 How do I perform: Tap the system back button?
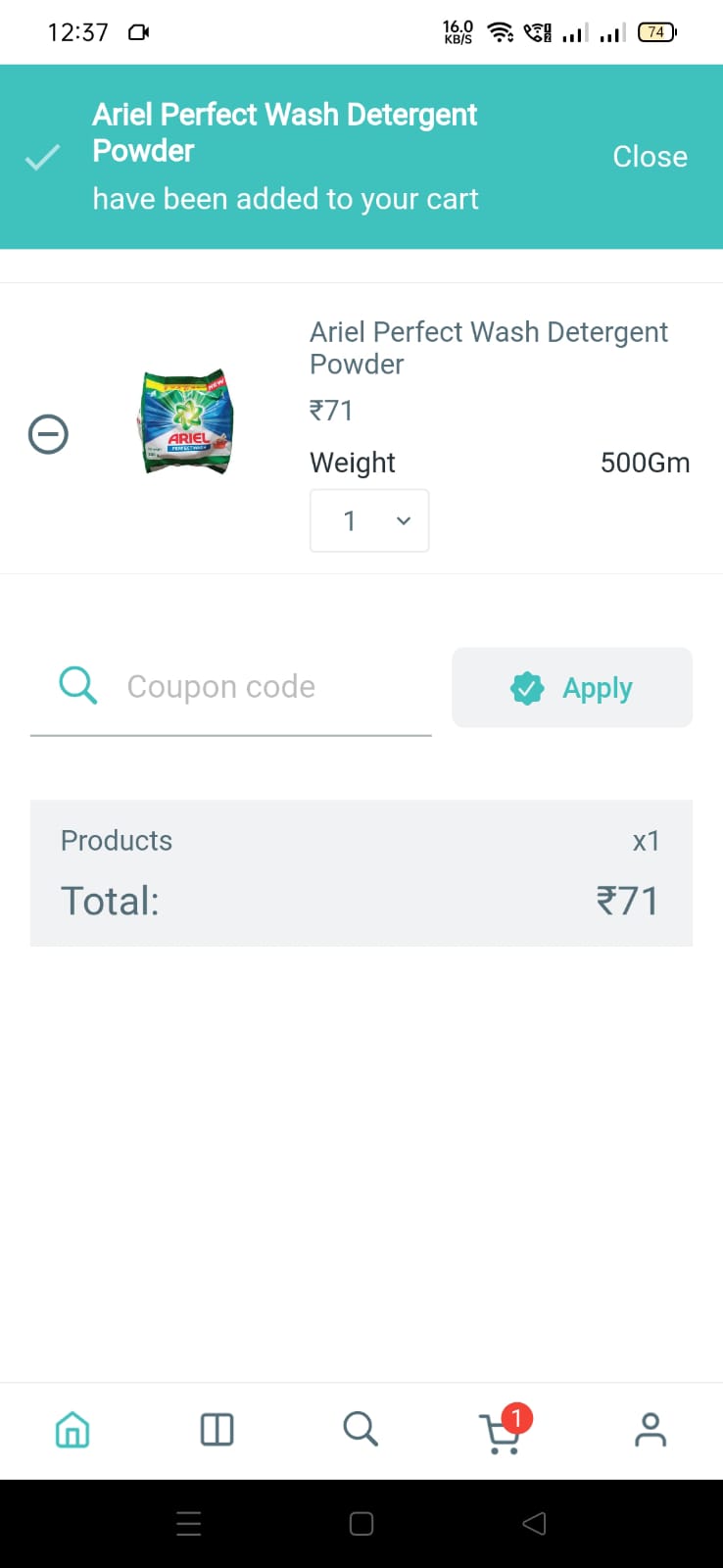(x=534, y=1524)
